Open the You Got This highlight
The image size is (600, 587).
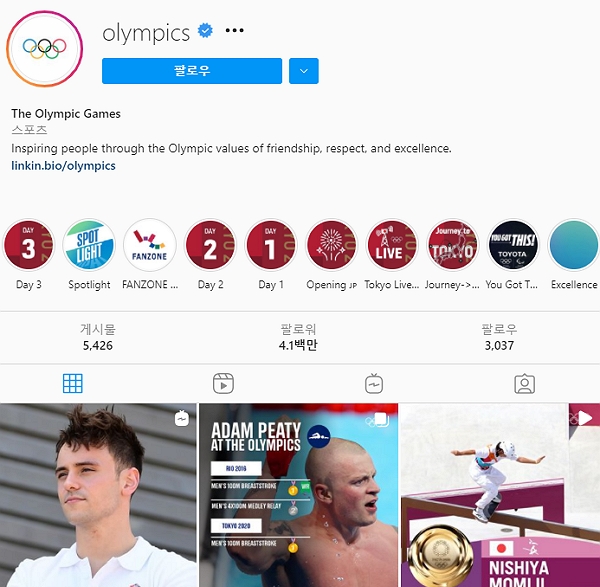(513, 246)
